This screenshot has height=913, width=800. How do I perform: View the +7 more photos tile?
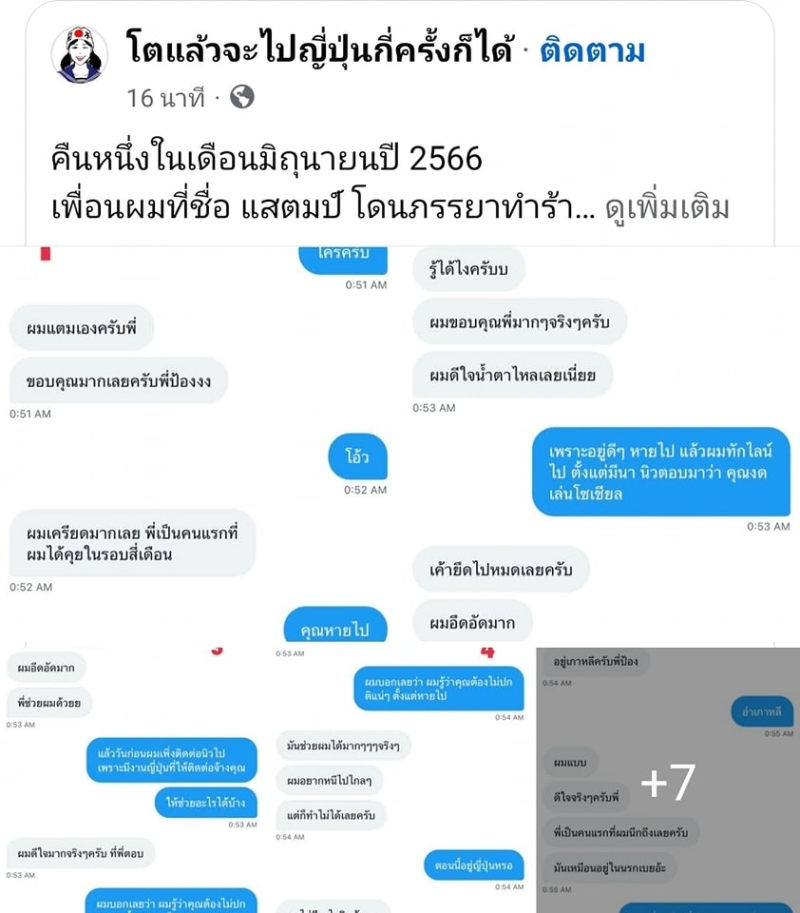(668, 780)
